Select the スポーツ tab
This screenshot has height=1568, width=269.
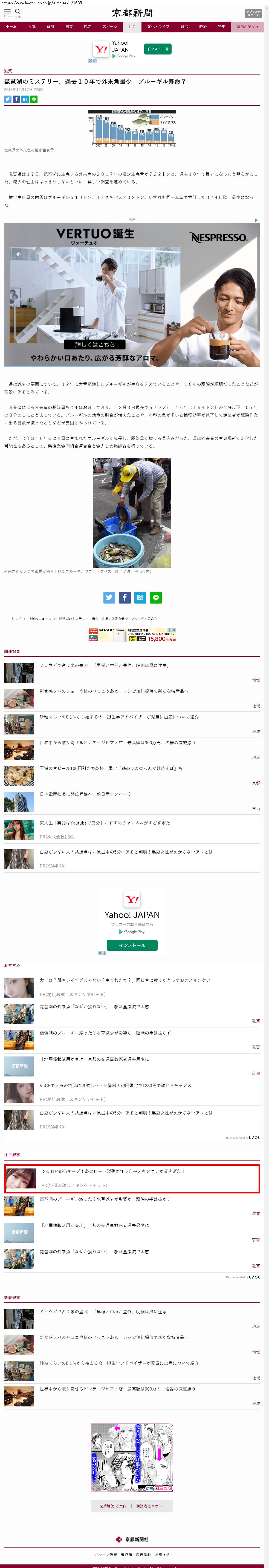click(x=109, y=27)
